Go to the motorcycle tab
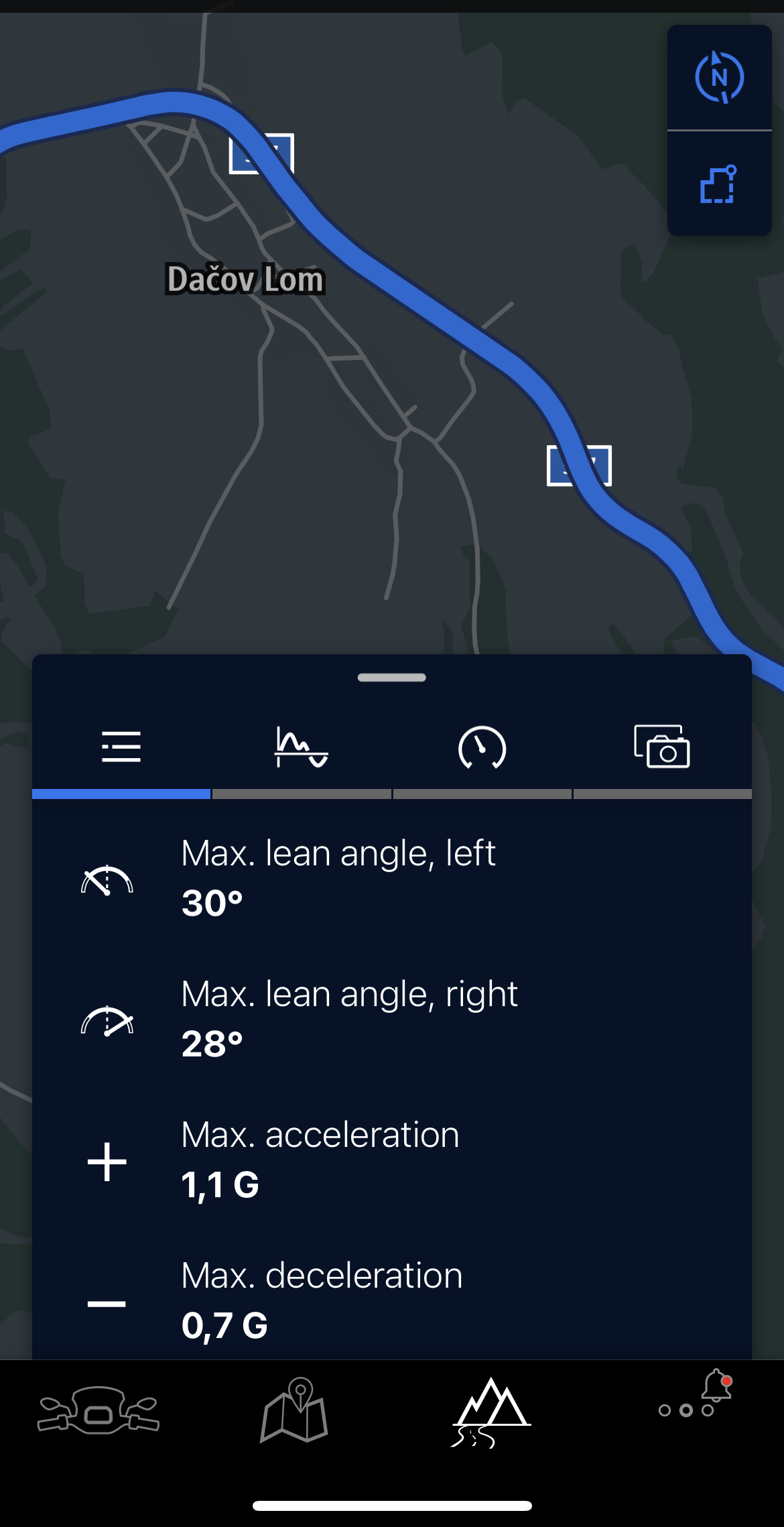 click(x=99, y=1410)
